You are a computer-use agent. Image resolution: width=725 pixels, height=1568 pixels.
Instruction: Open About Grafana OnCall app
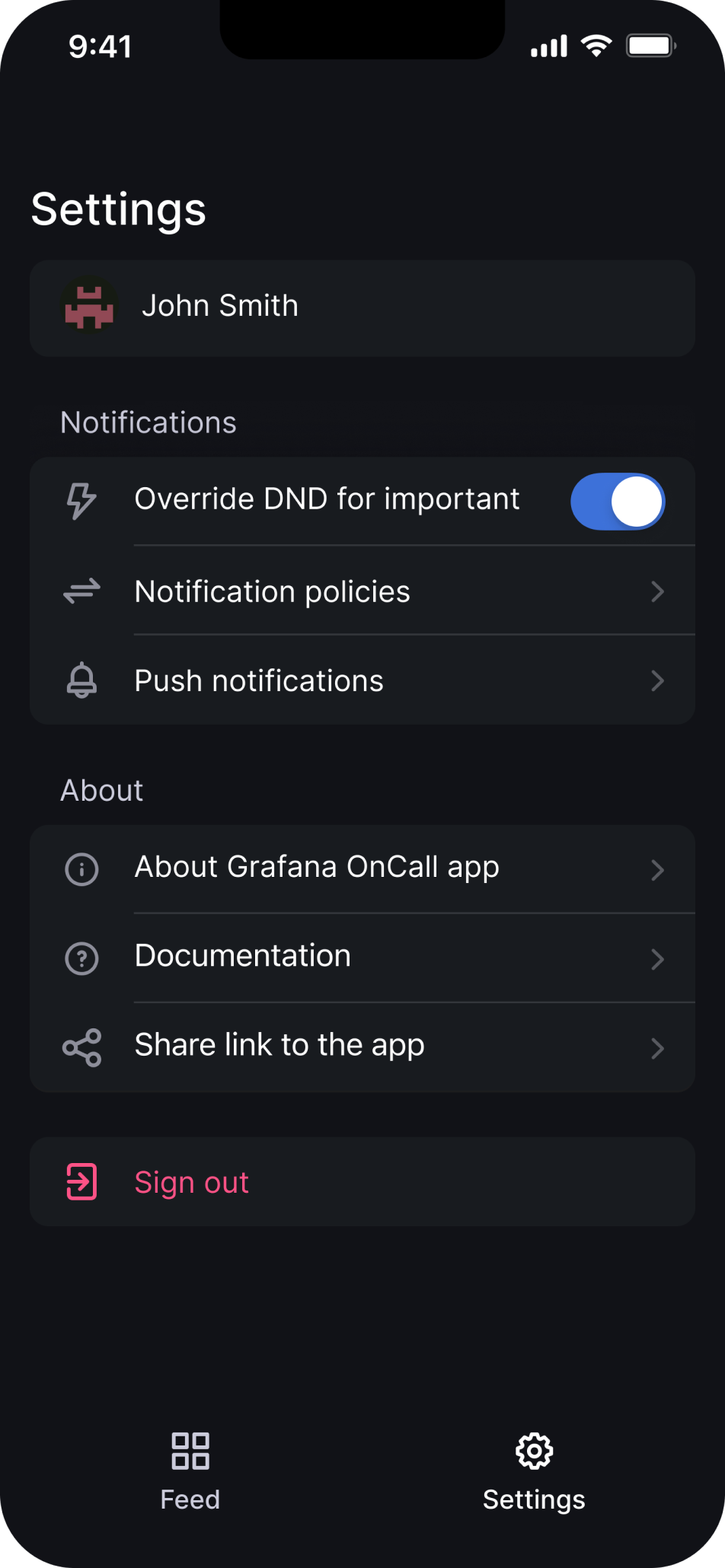tap(362, 868)
